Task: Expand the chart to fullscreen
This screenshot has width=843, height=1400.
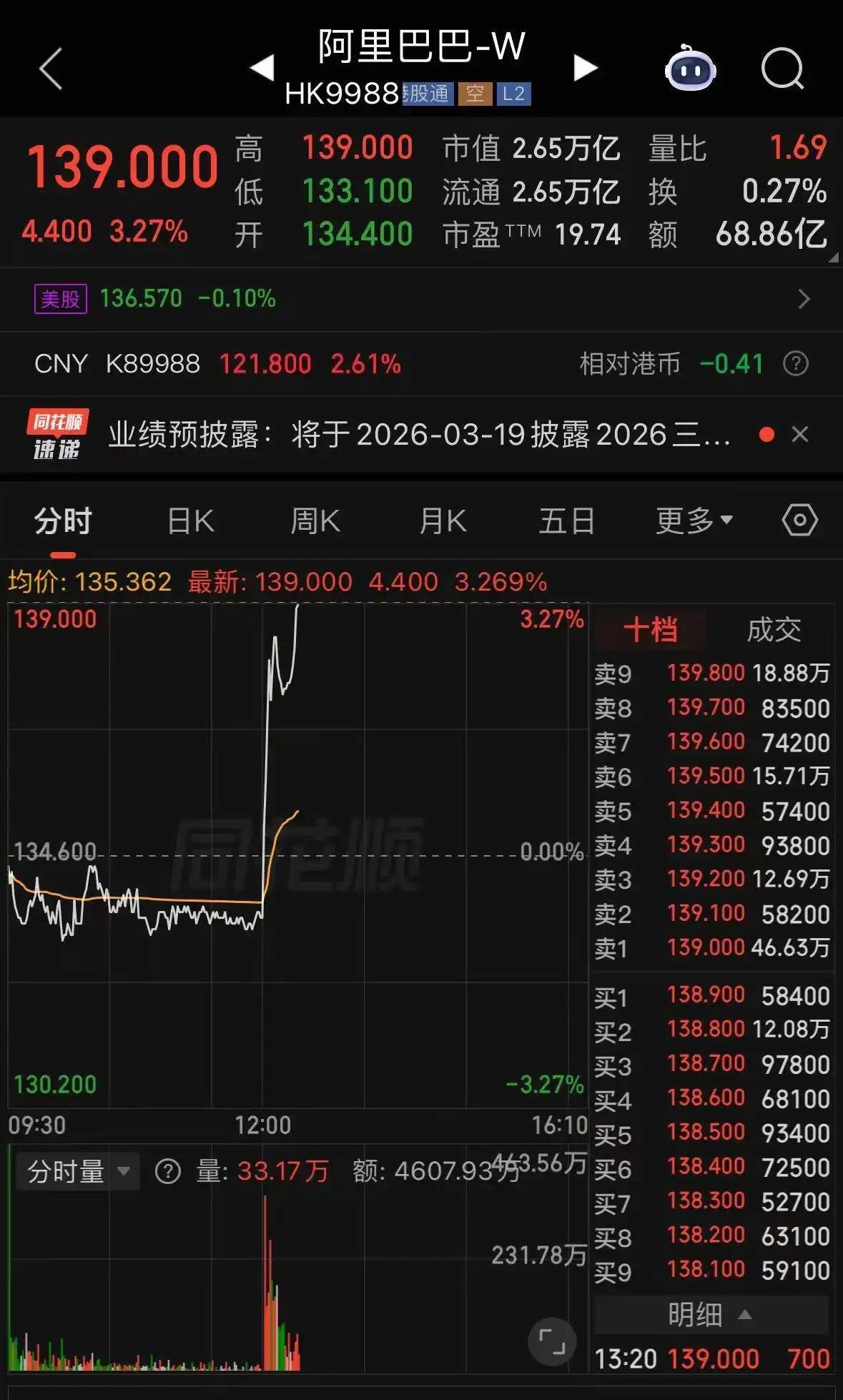Action: click(x=551, y=1341)
